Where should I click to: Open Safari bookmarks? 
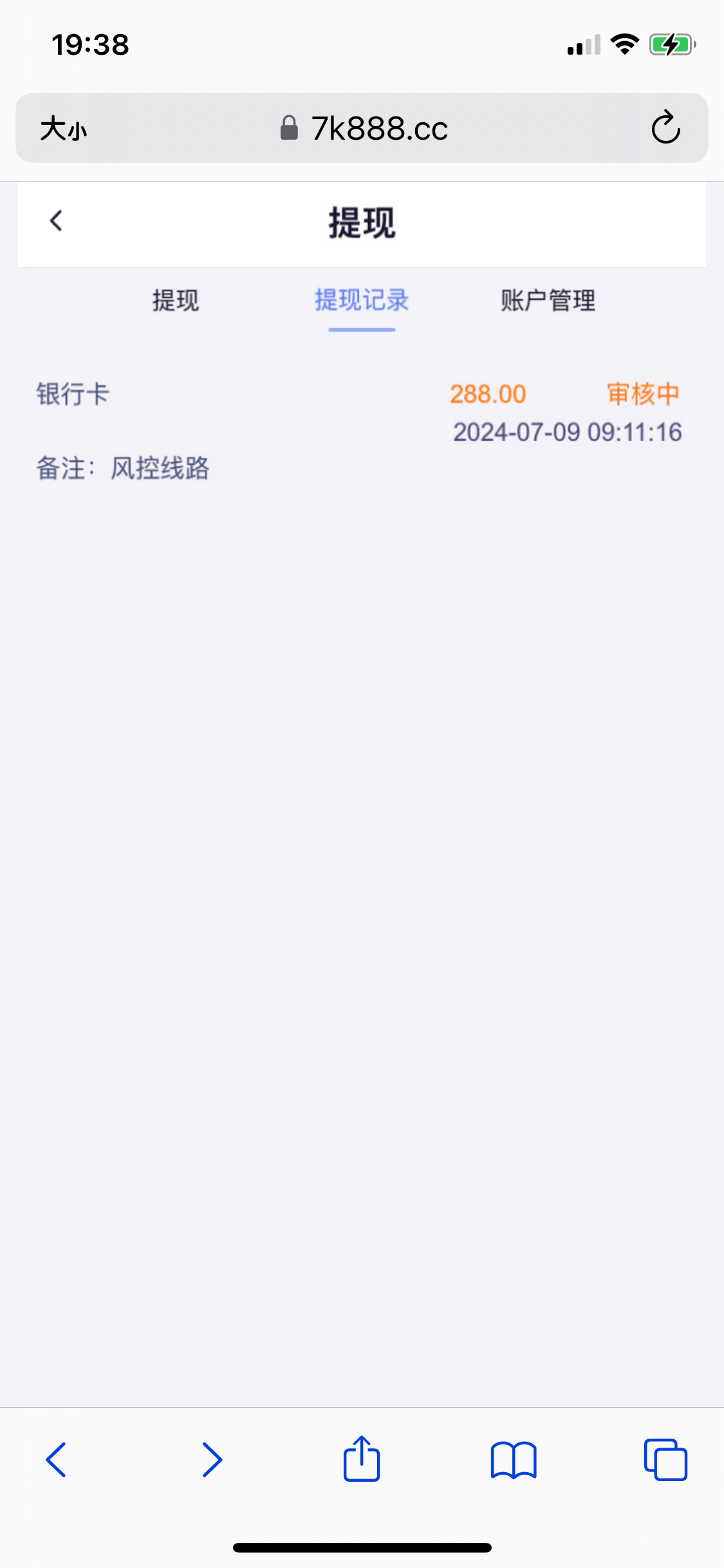coord(514,1460)
